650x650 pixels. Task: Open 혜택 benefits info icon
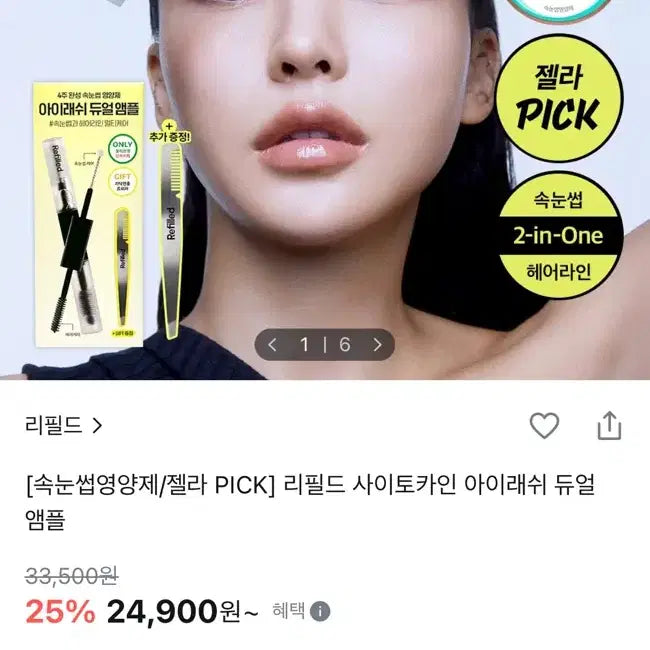coord(322,612)
